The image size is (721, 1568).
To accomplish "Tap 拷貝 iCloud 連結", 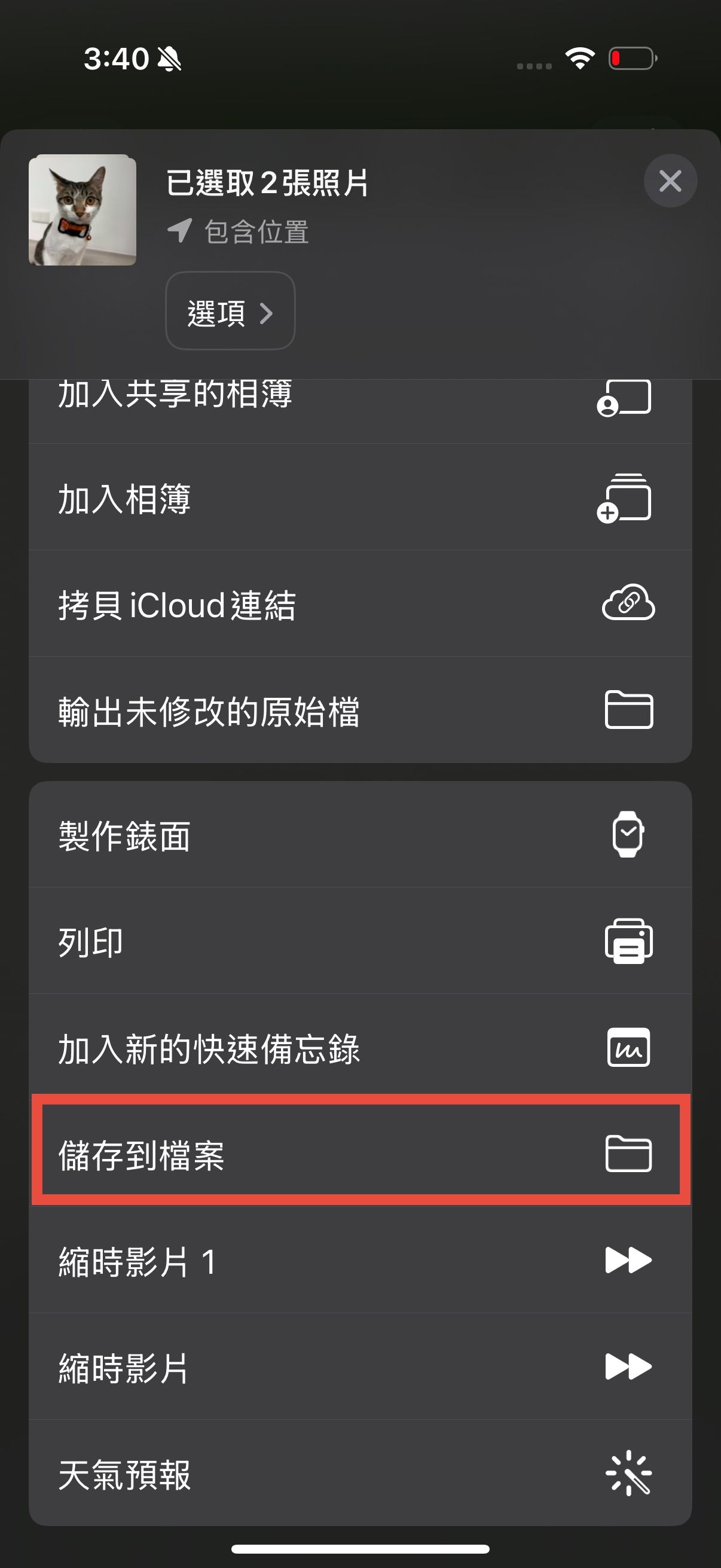I will 359,604.
